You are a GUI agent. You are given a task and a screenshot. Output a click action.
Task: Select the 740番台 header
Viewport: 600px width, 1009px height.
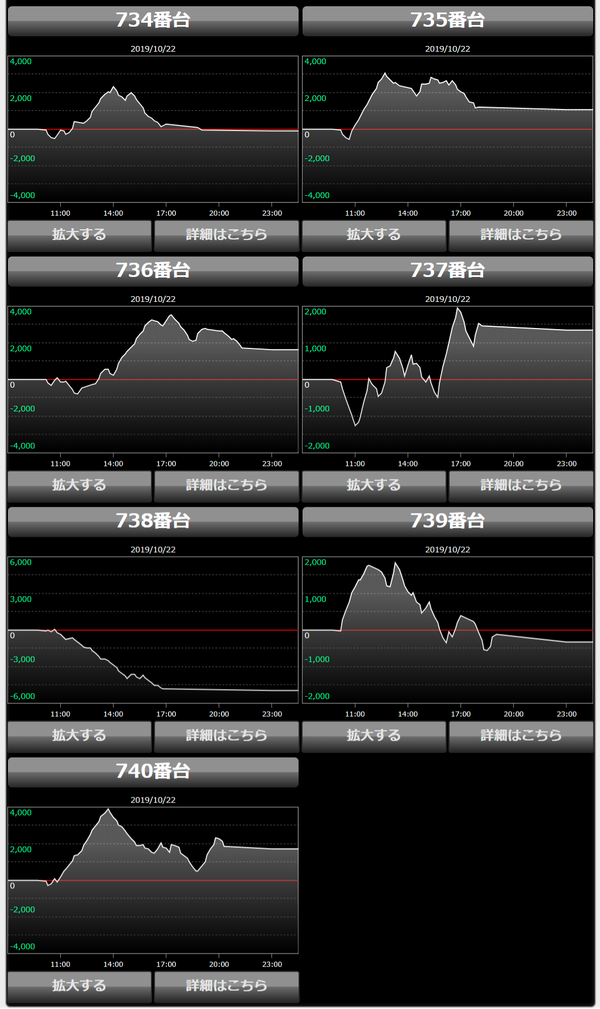coord(153,771)
